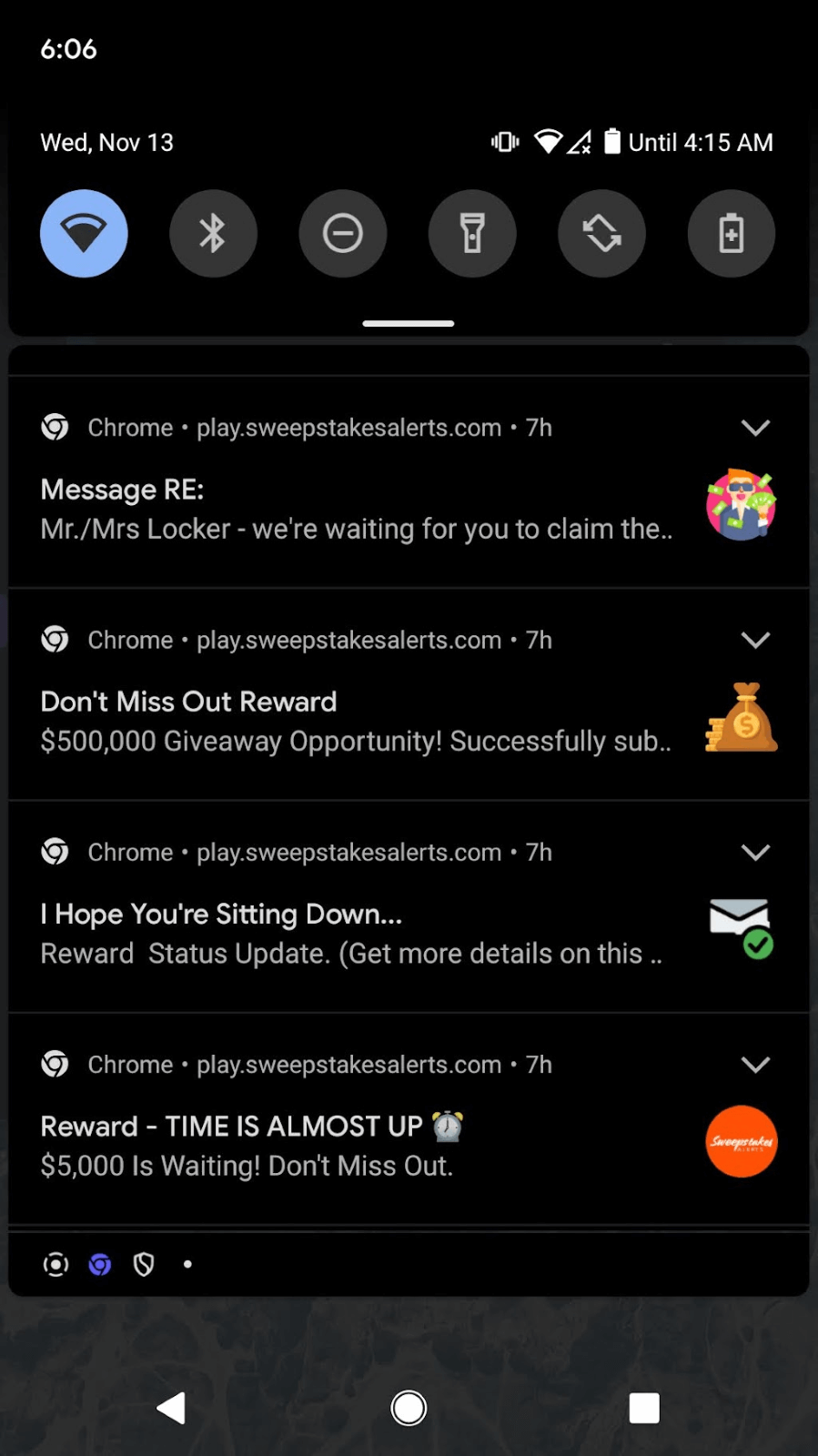Turn on Do Not Disturb

(343, 234)
